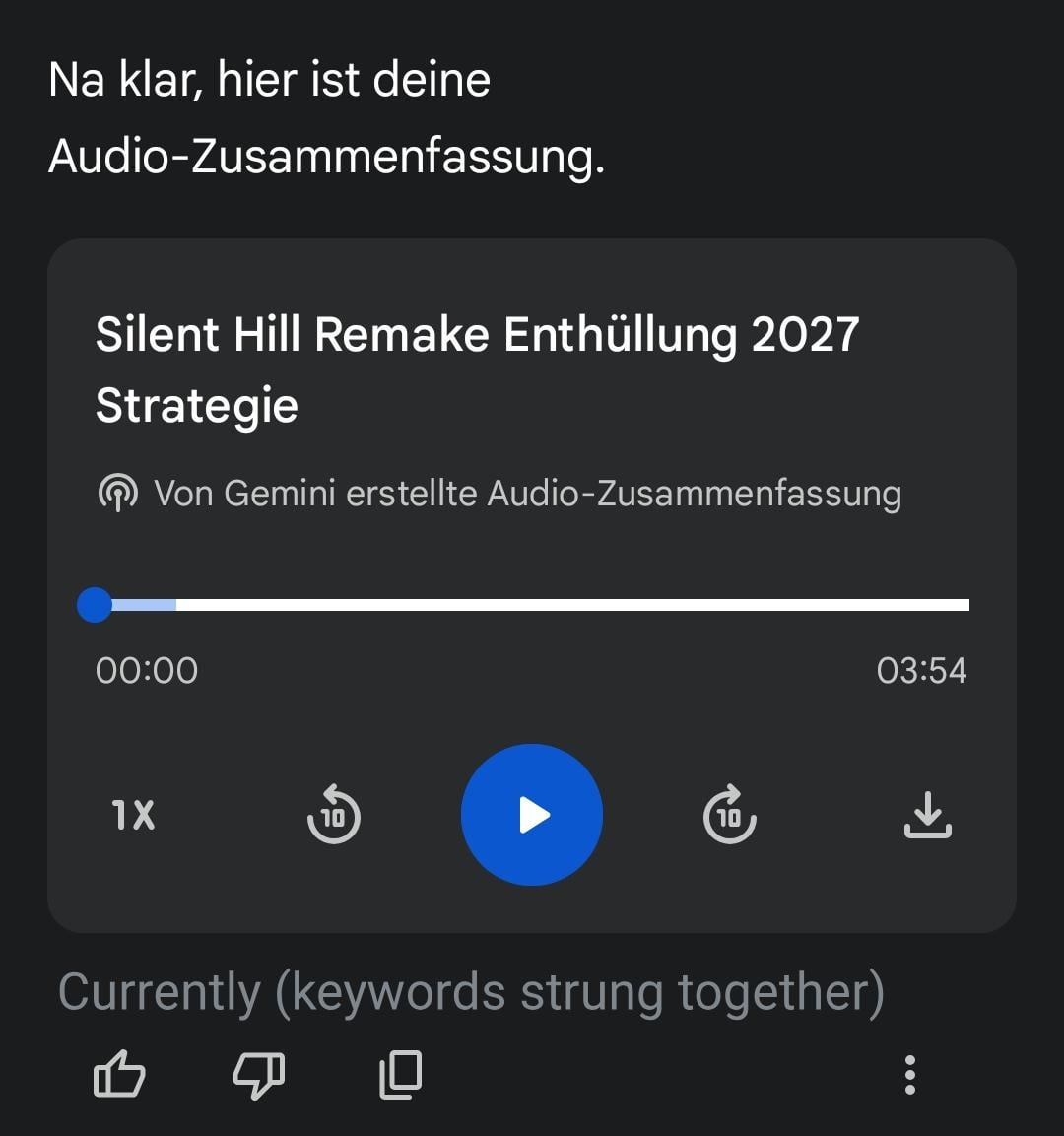Change the 1X playback speed
This screenshot has width=1064, height=1136.
click(x=133, y=815)
